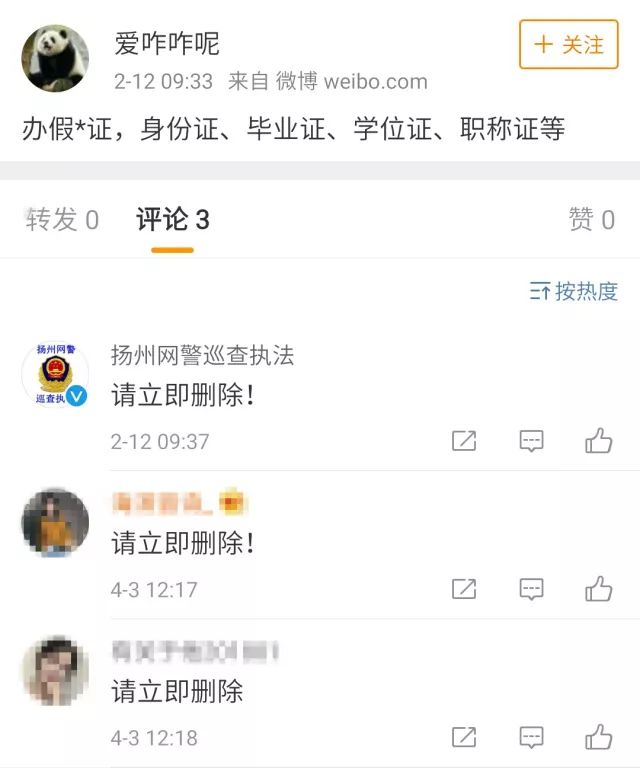This screenshot has width=640, height=768.
Task: Switch to the 转发 tab
Action: (62, 220)
